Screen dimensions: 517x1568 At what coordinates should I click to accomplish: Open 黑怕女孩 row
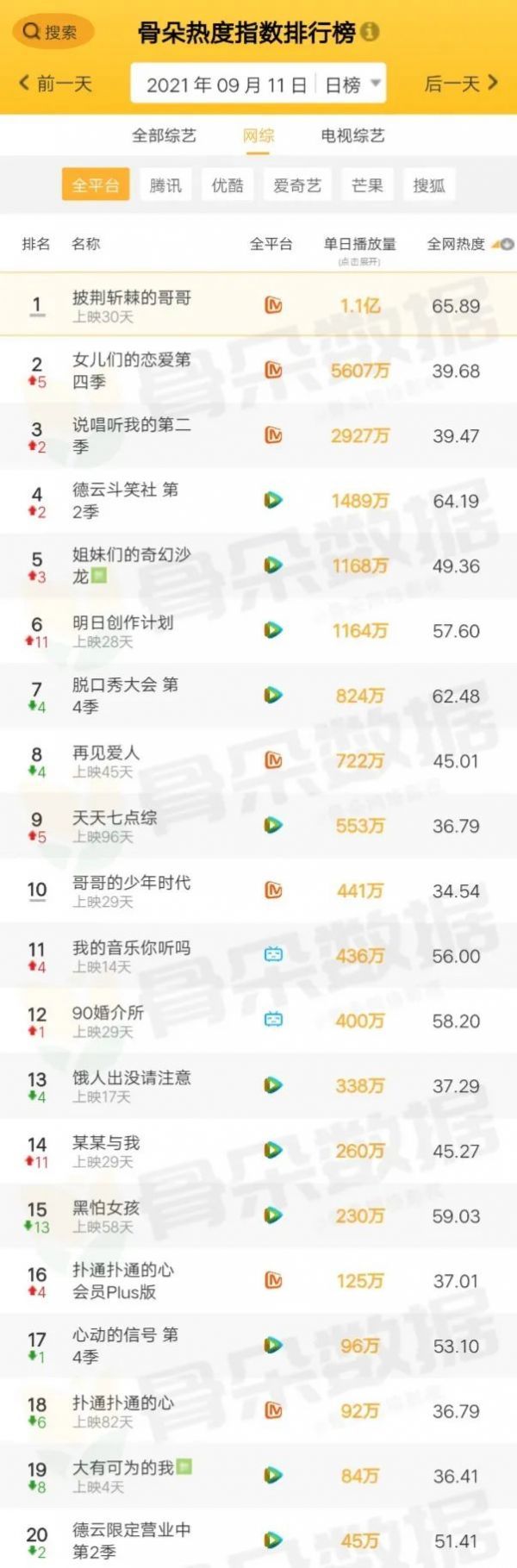tap(106, 1208)
